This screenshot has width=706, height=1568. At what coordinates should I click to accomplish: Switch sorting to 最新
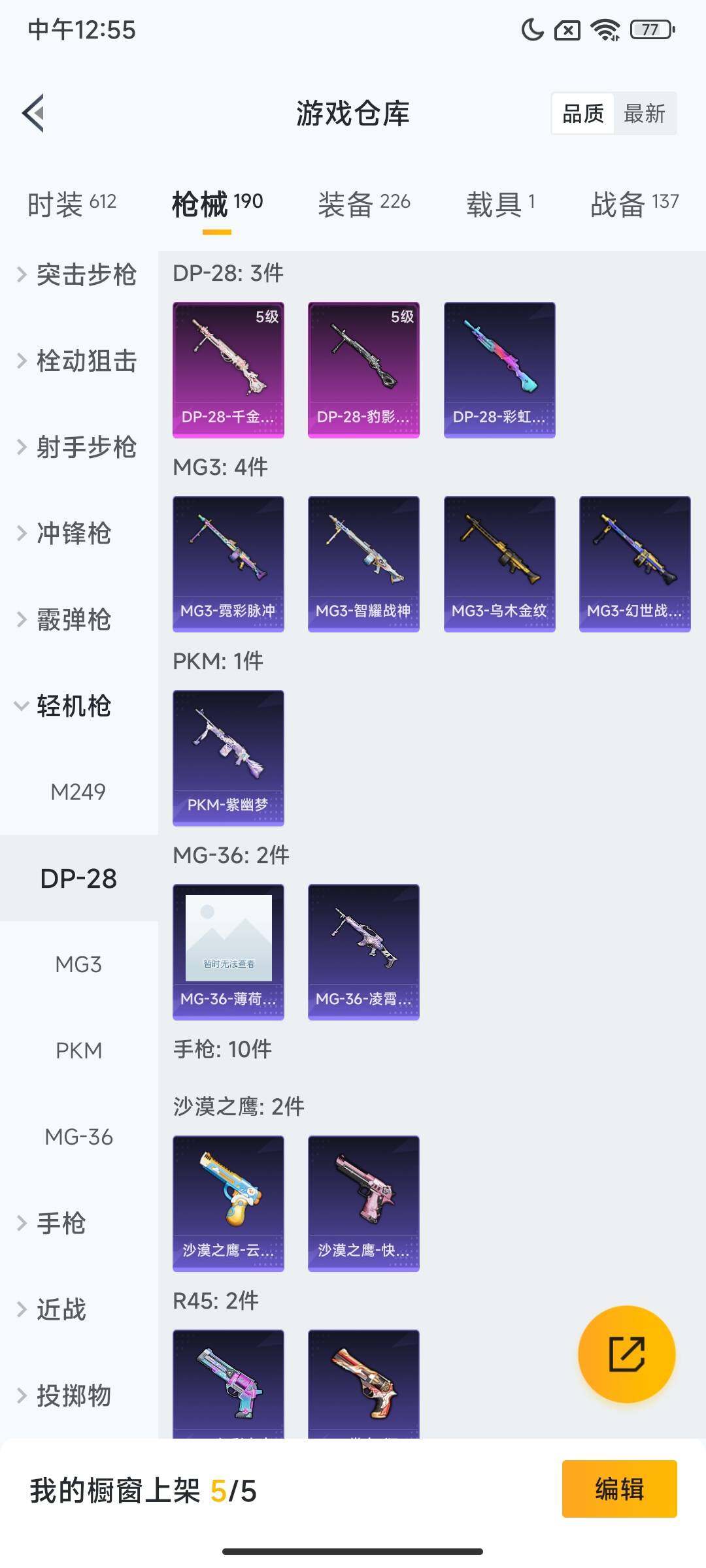pyautogui.click(x=645, y=114)
